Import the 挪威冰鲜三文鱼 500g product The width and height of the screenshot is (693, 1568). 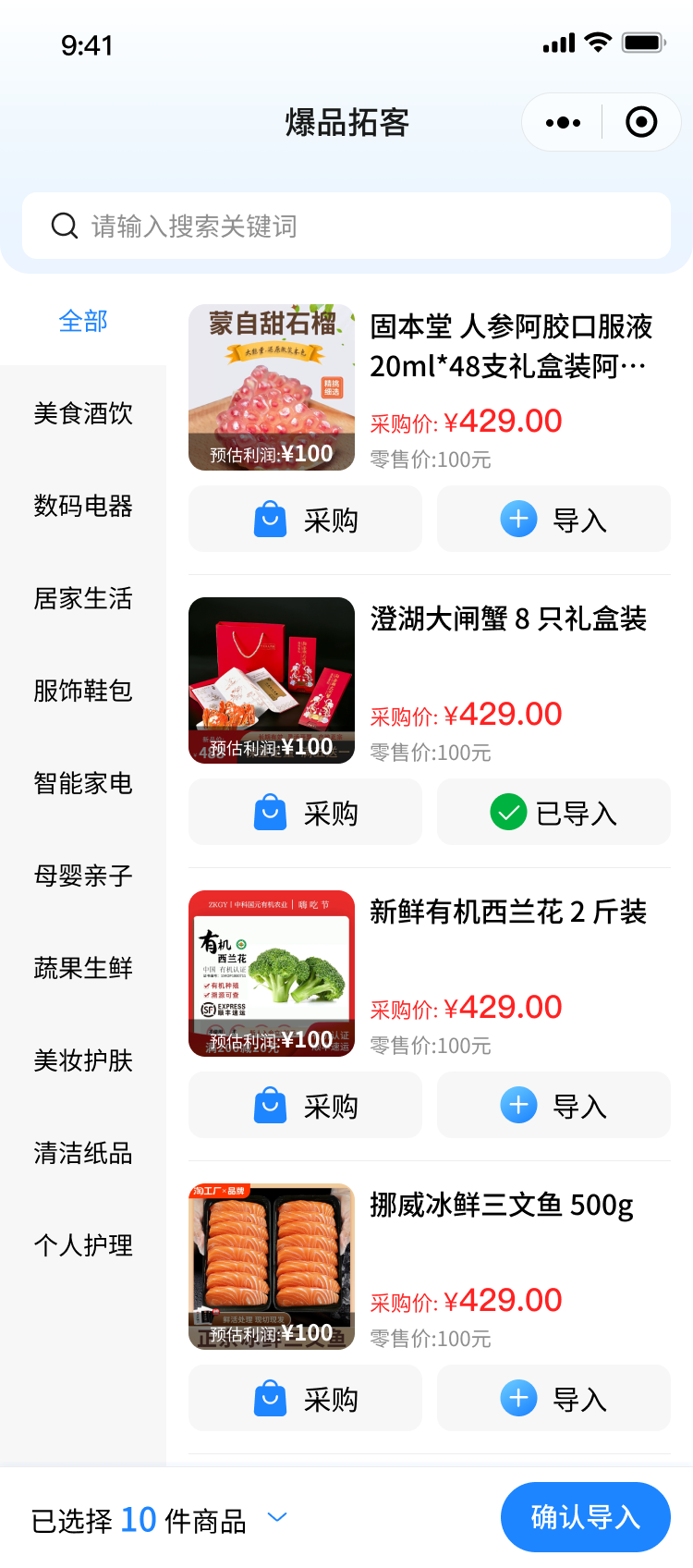coord(553,1399)
